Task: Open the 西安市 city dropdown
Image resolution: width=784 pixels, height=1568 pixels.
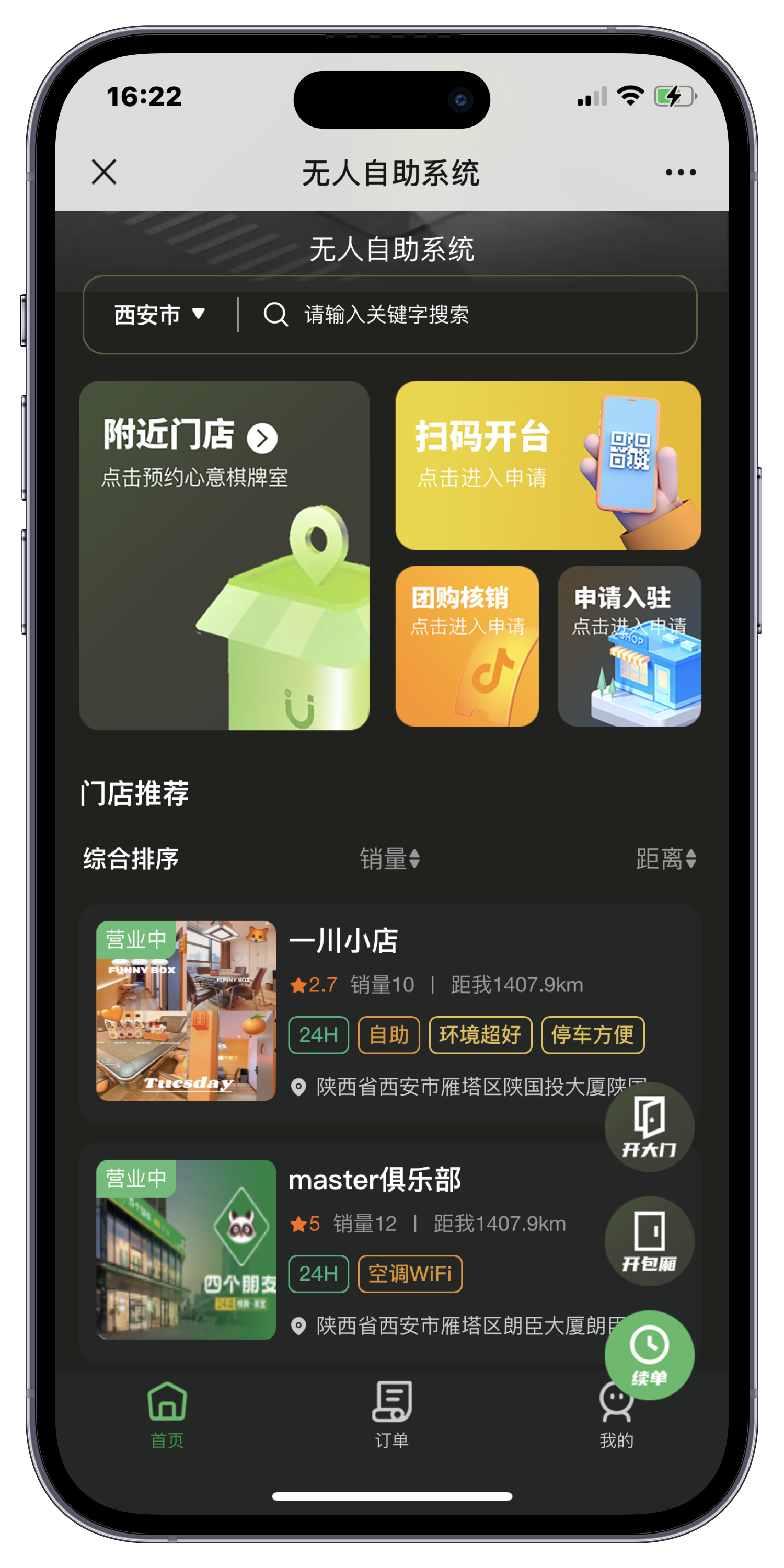Action: (x=159, y=315)
